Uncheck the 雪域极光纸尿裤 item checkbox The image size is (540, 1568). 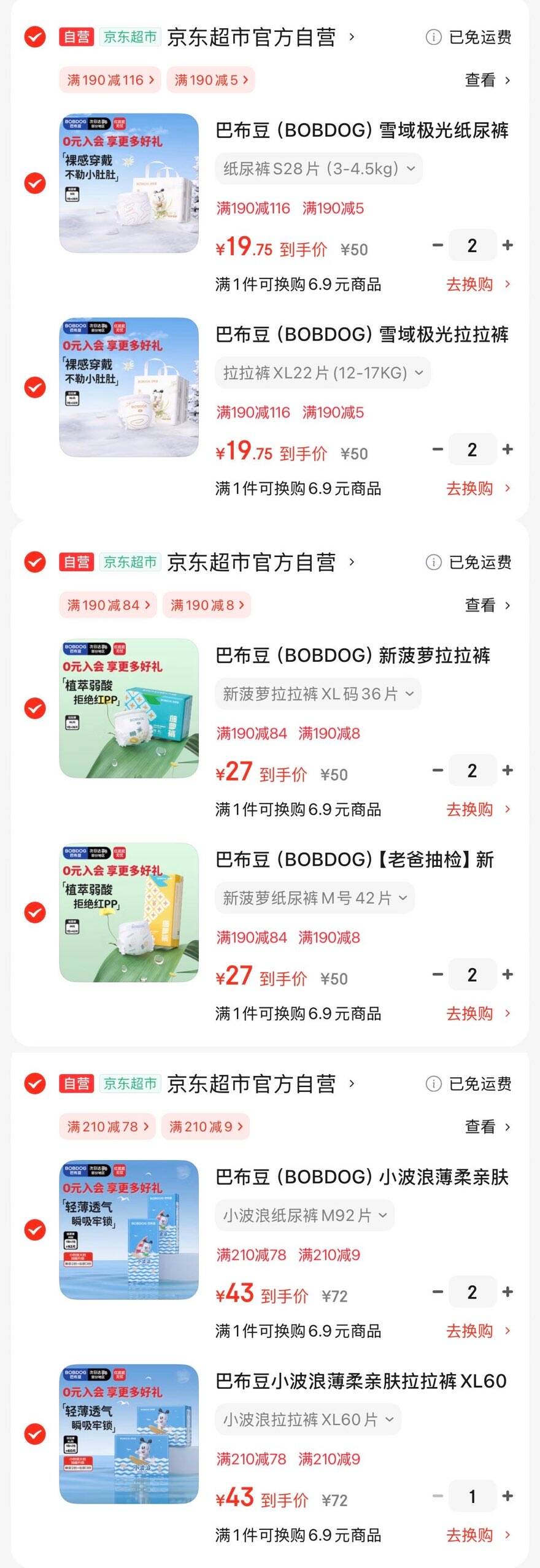pos(35,183)
